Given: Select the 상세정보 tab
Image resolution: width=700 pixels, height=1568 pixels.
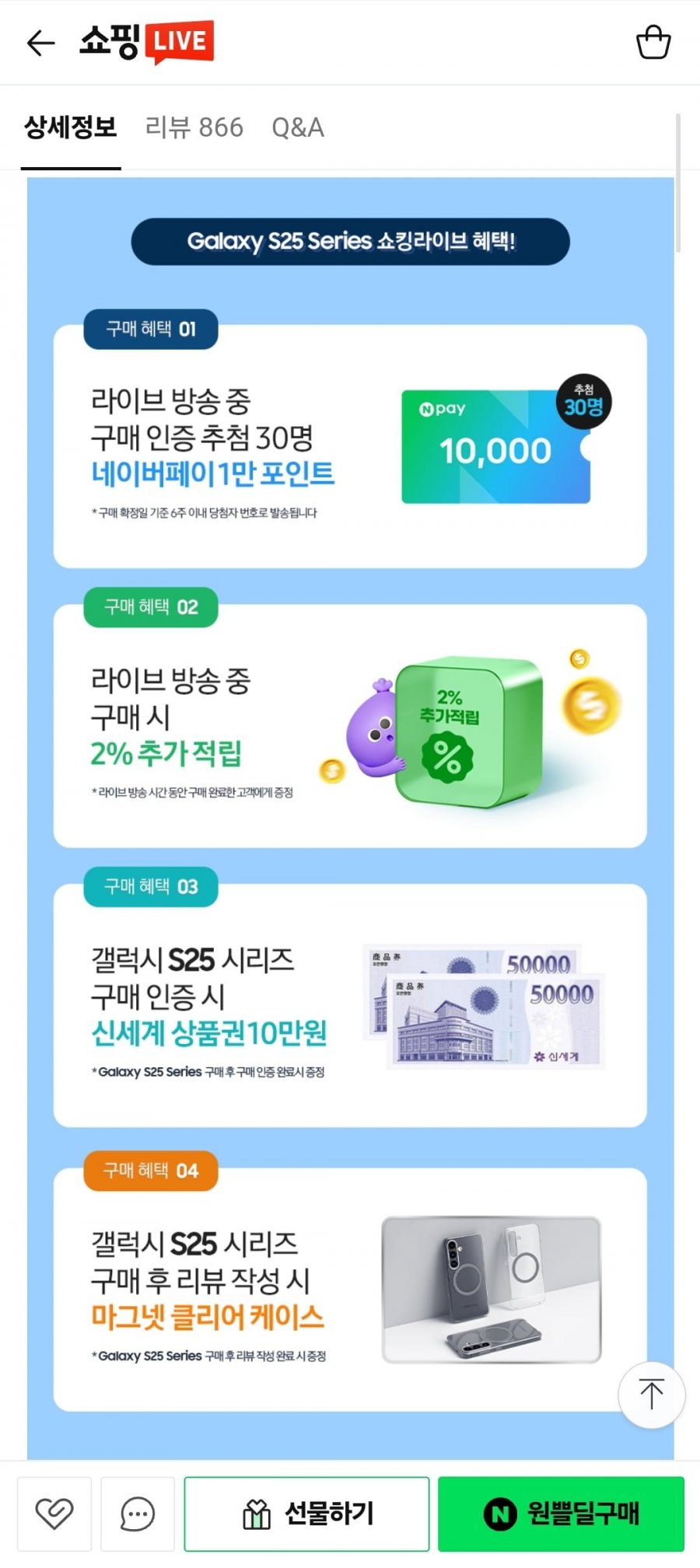Looking at the screenshot, I should coord(70,127).
